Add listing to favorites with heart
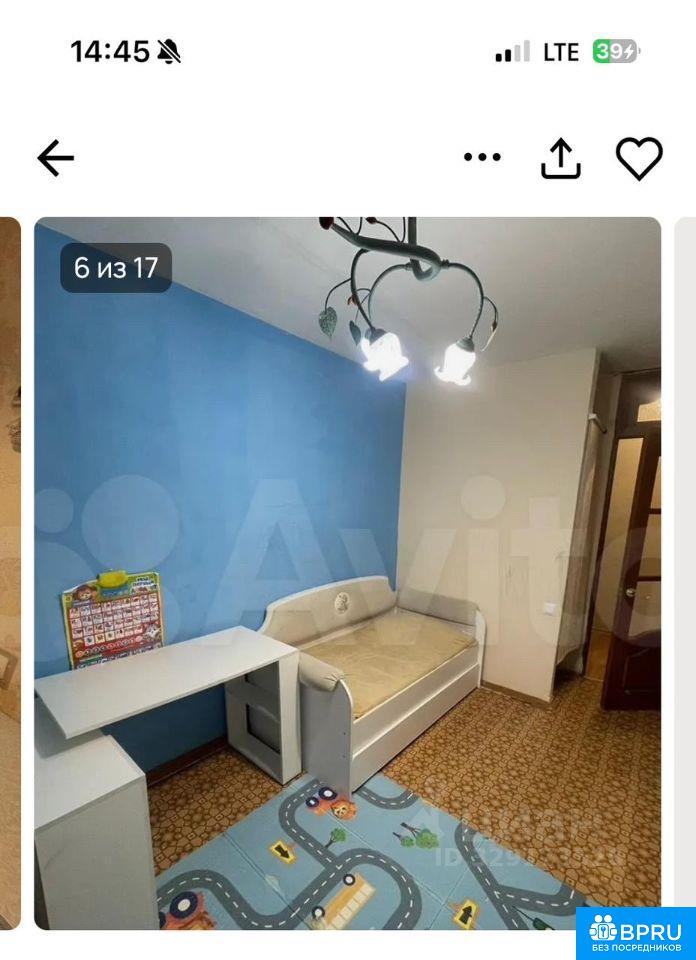The width and height of the screenshot is (696, 960). (639, 158)
